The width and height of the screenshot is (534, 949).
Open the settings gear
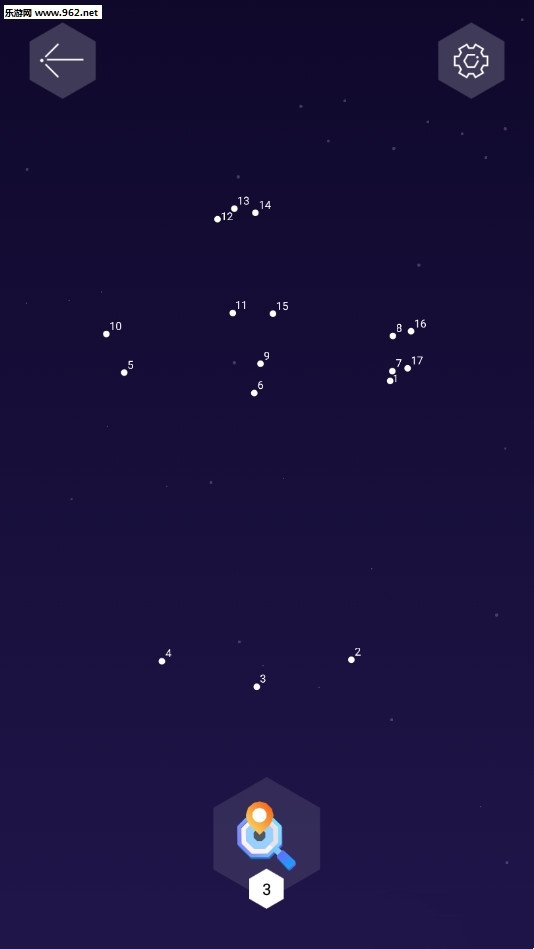(471, 61)
